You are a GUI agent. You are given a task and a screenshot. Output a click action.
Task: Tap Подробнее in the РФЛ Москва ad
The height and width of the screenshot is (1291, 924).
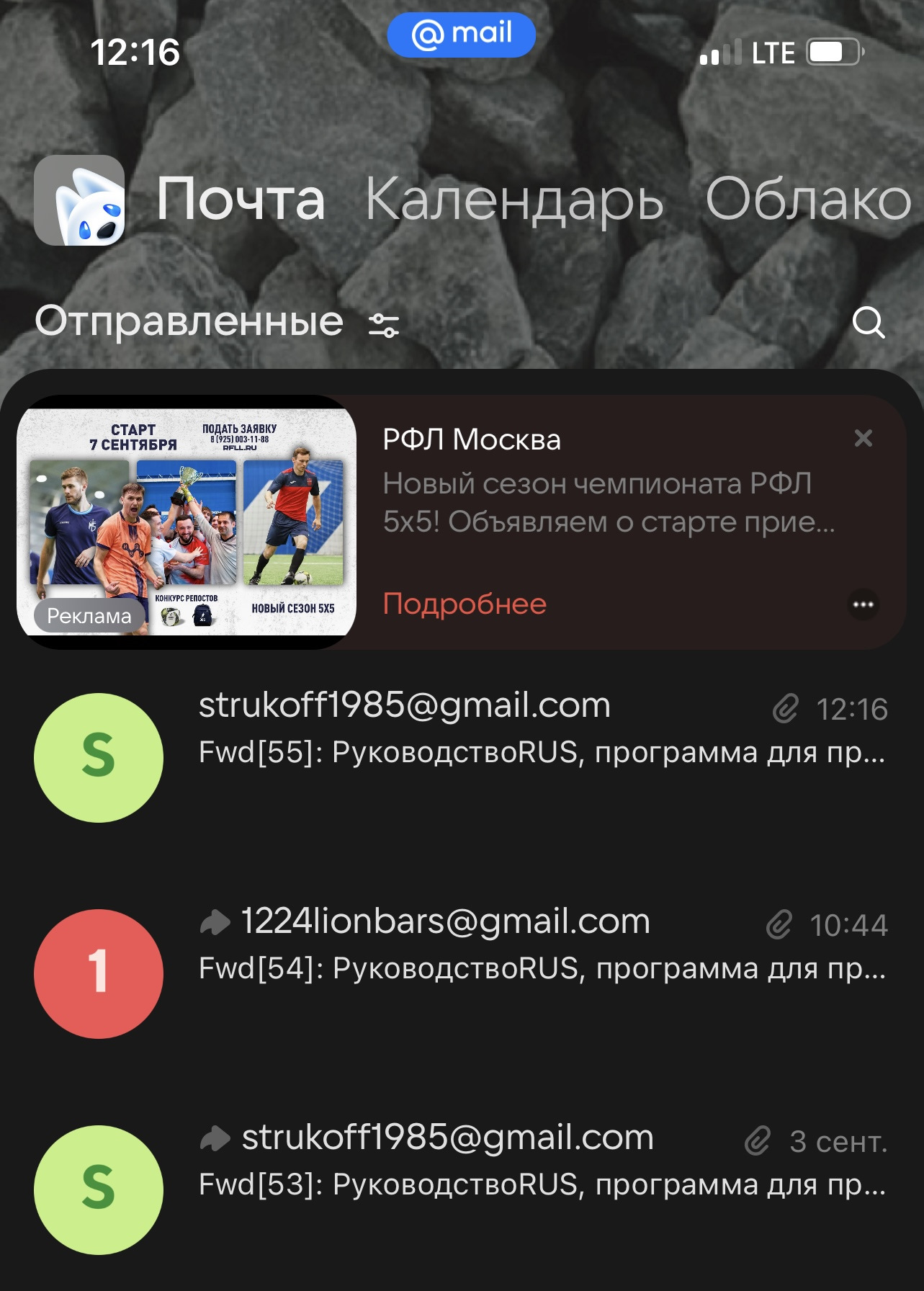point(465,604)
